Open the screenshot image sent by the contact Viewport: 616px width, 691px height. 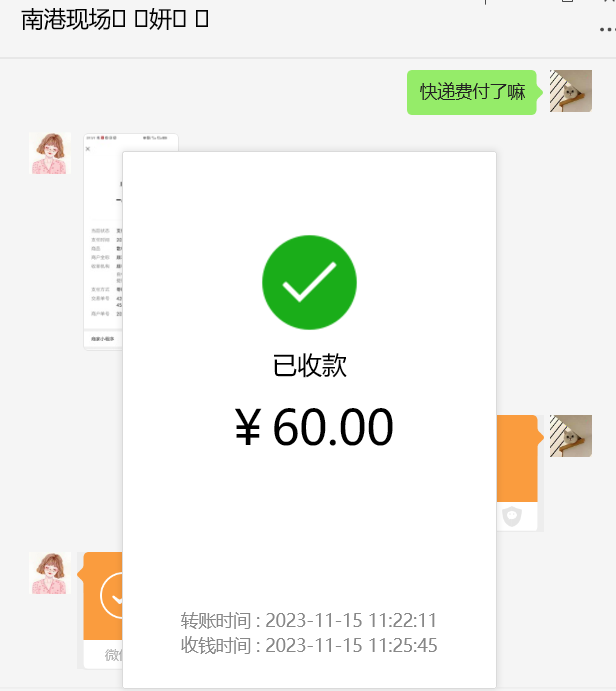(x=102, y=240)
